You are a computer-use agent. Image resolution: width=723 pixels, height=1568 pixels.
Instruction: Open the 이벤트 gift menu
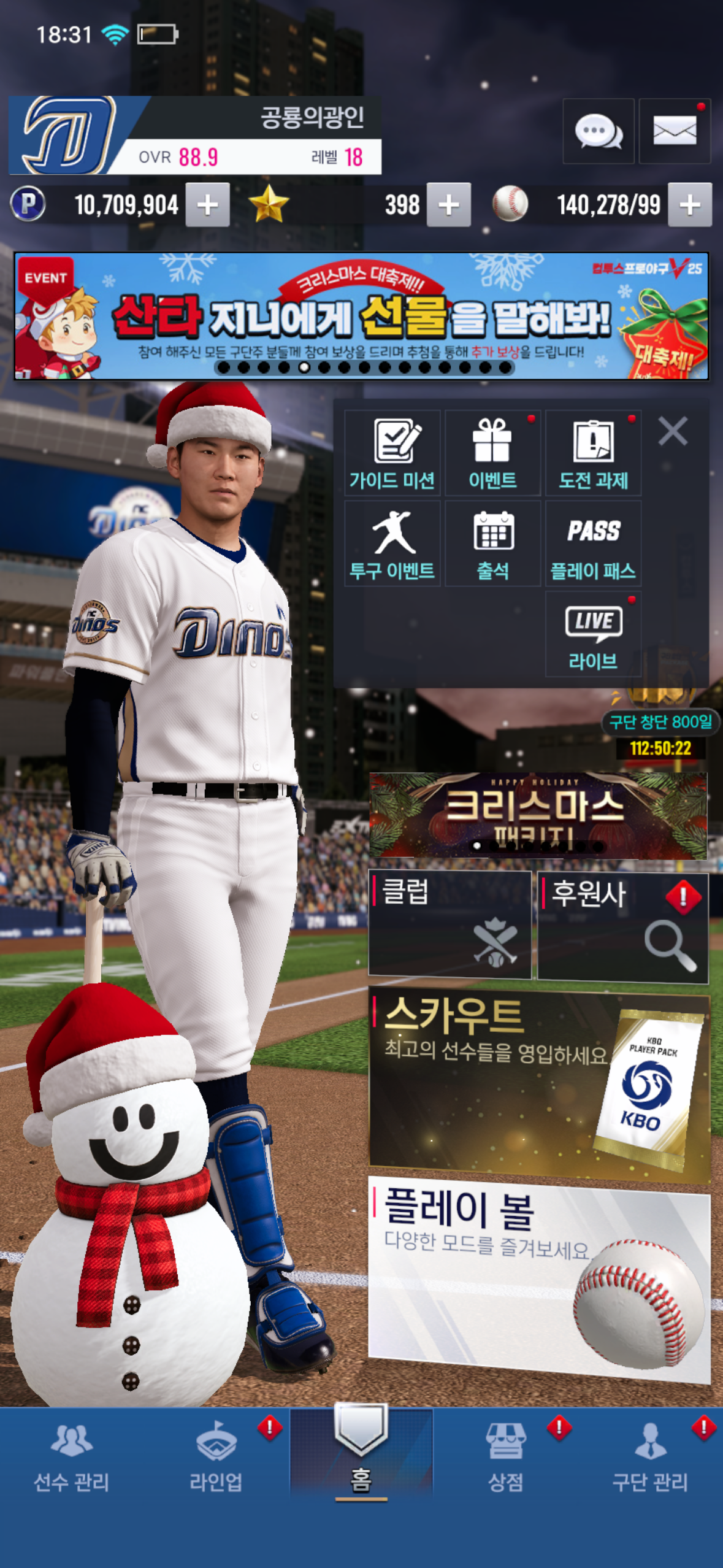[492, 454]
